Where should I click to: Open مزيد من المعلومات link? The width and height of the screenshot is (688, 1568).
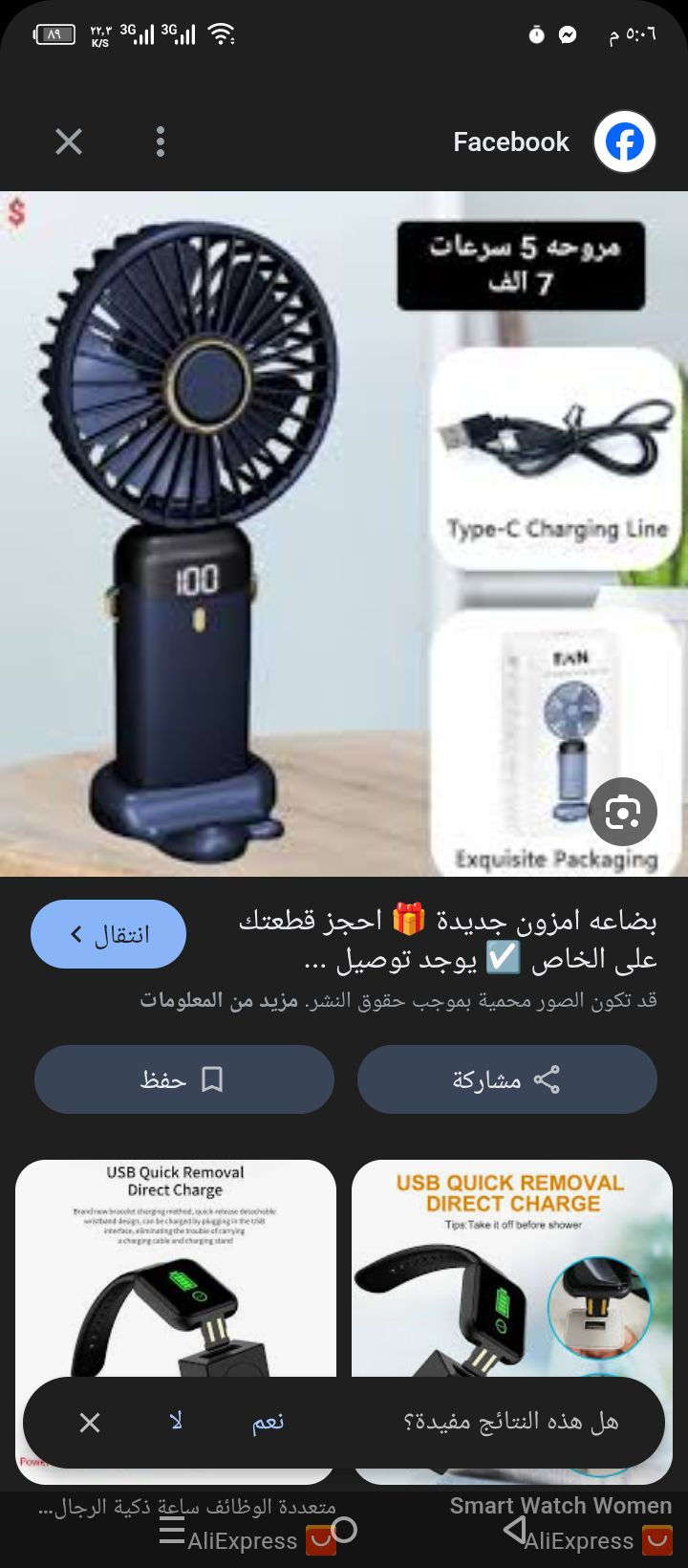[219, 1000]
